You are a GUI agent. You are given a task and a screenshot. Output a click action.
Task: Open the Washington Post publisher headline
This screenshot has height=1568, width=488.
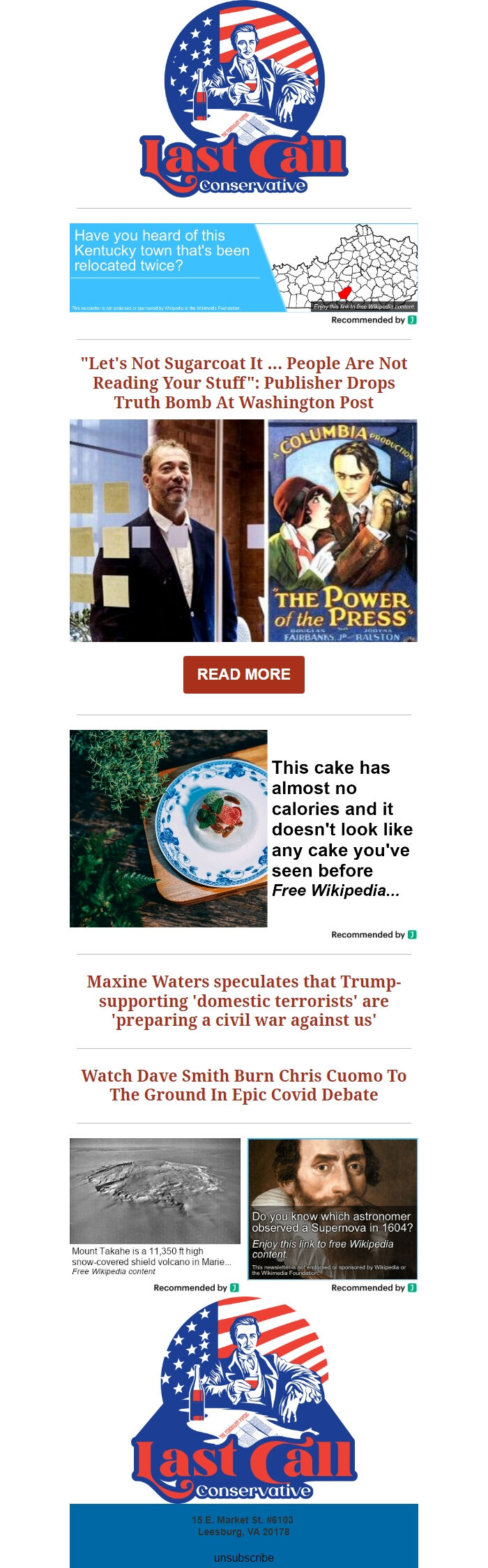(x=243, y=382)
